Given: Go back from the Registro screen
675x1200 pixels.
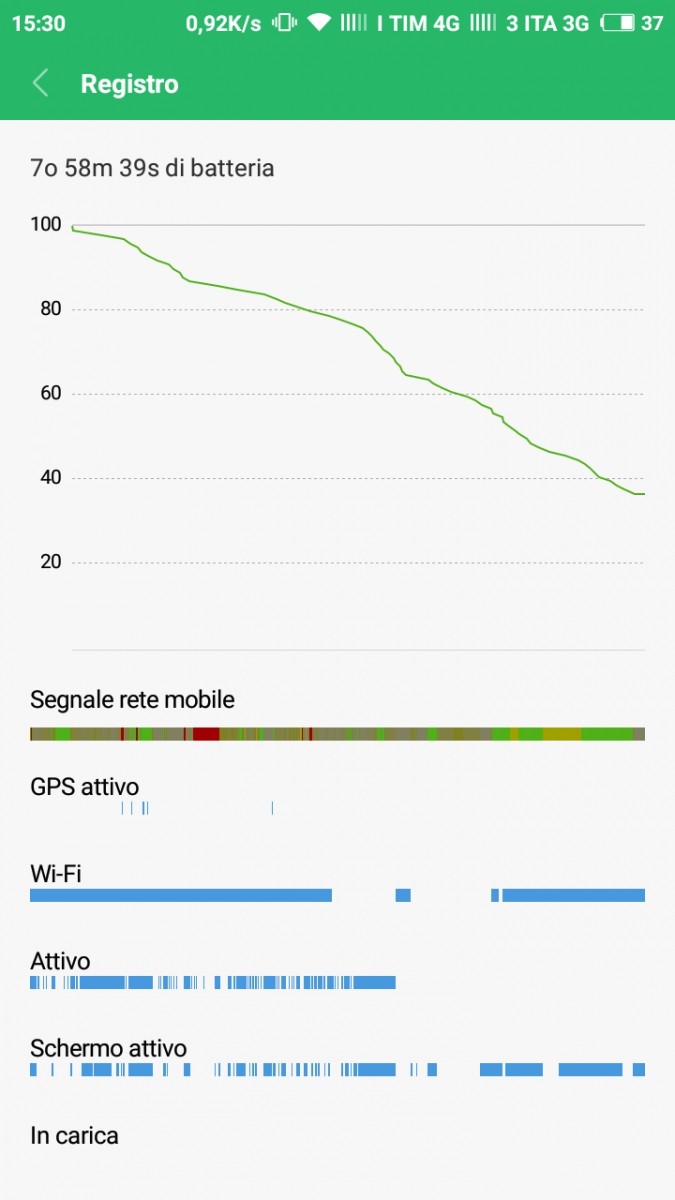Looking at the screenshot, I should pyautogui.click(x=40, y=84).
